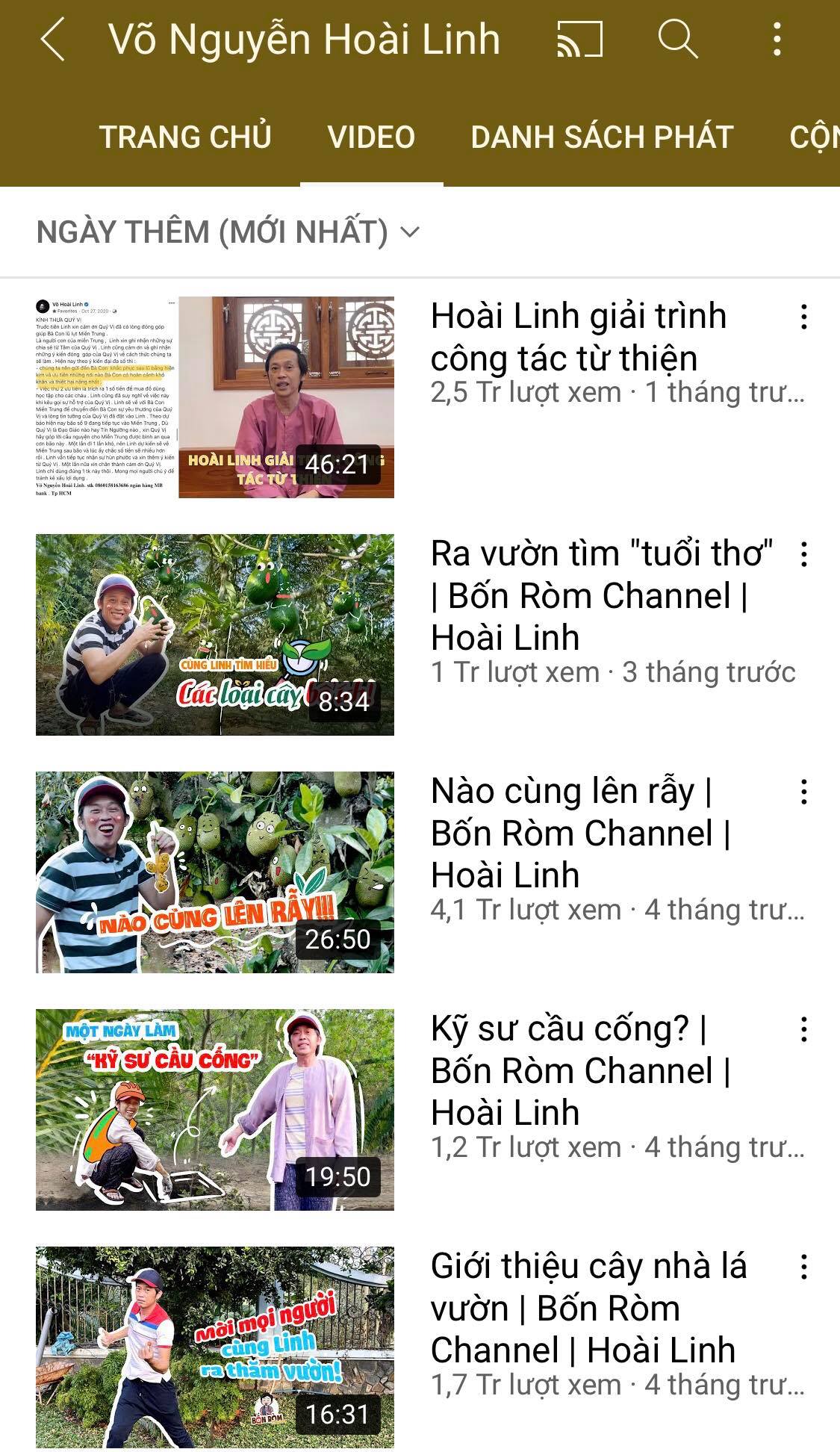Open the "Kỹ sư cầu cống?" video
This screenshot has height=1452, width=840.
(x=215, y=1110)
